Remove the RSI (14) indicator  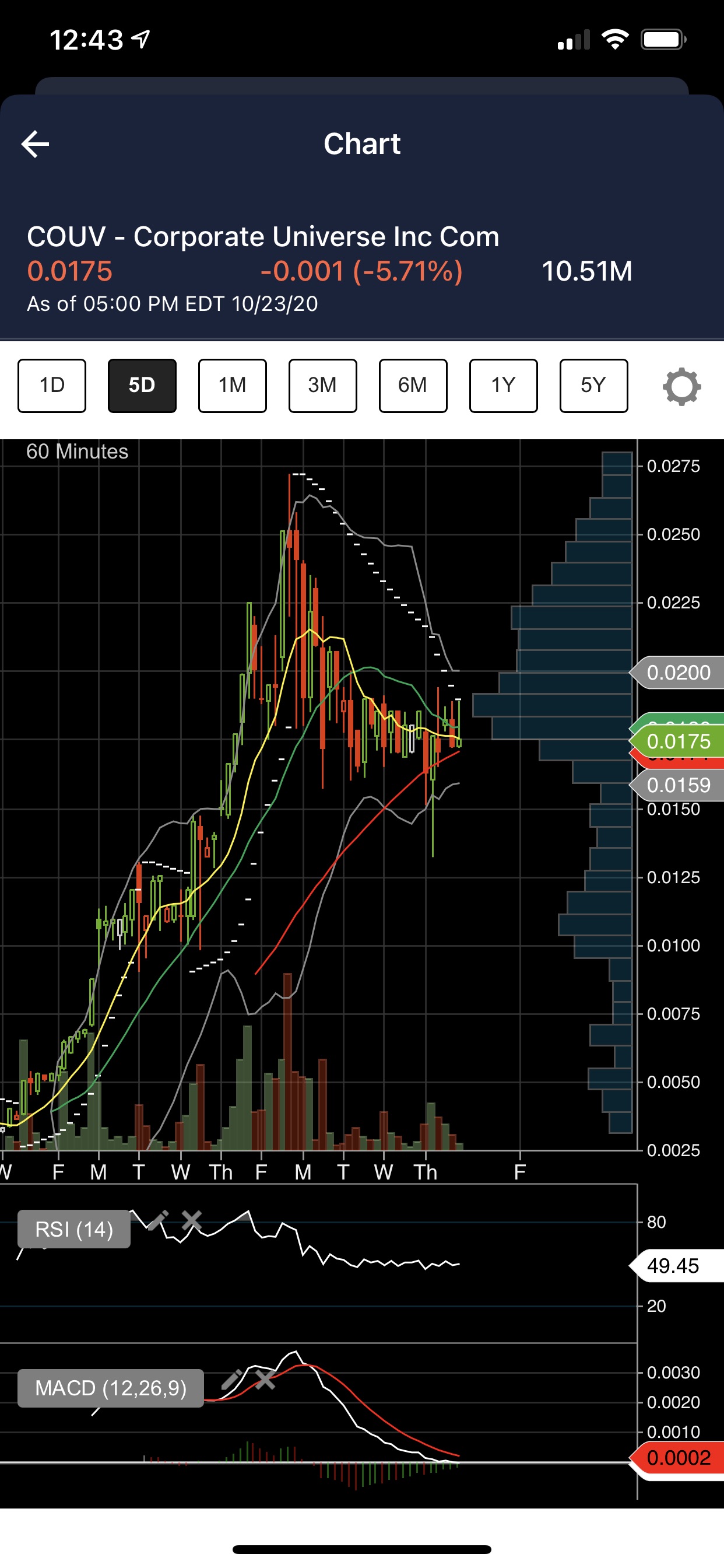192,1220
